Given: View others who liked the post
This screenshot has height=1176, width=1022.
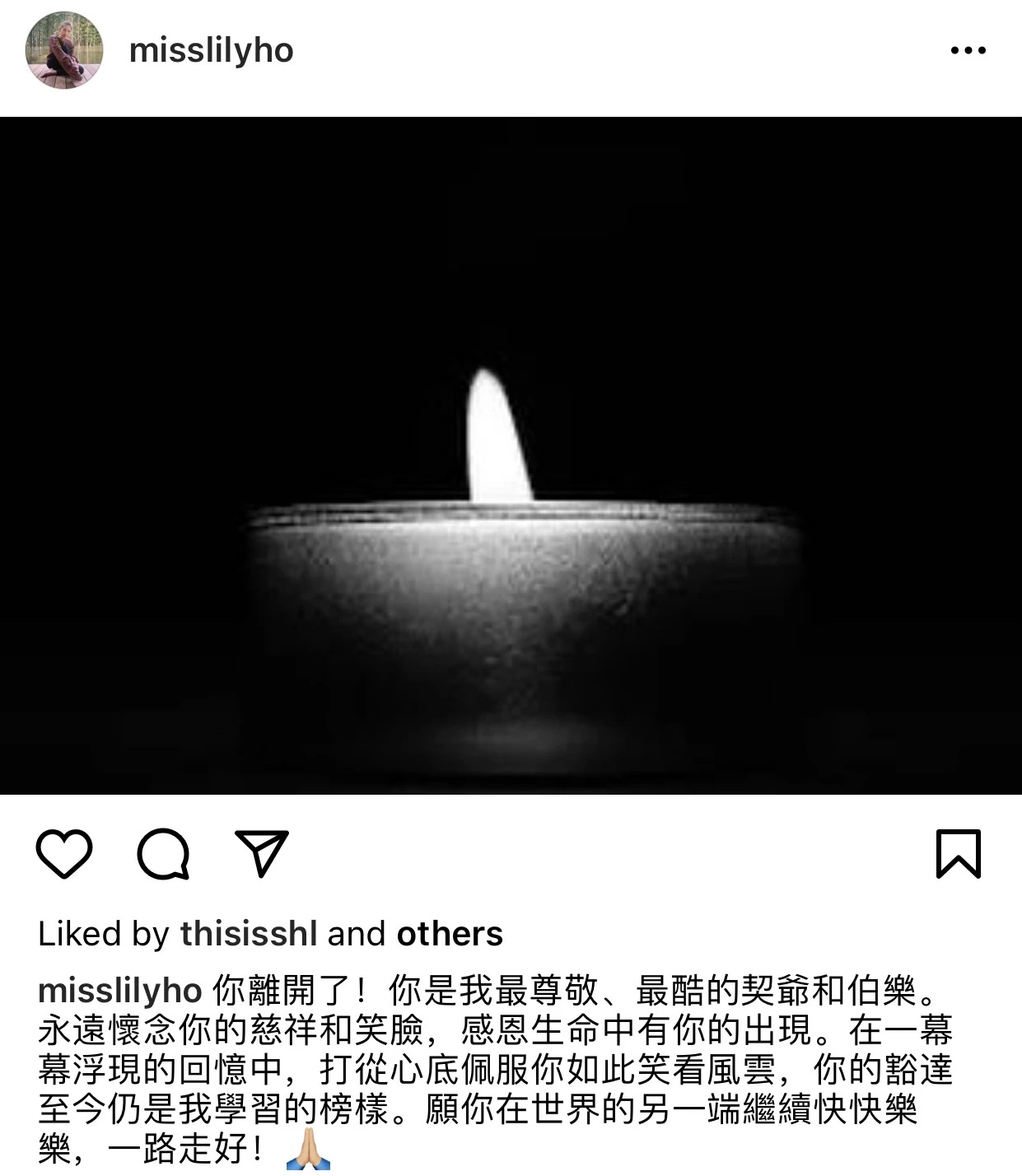Looking at the screenshot, I should click(x=450, y=934).
